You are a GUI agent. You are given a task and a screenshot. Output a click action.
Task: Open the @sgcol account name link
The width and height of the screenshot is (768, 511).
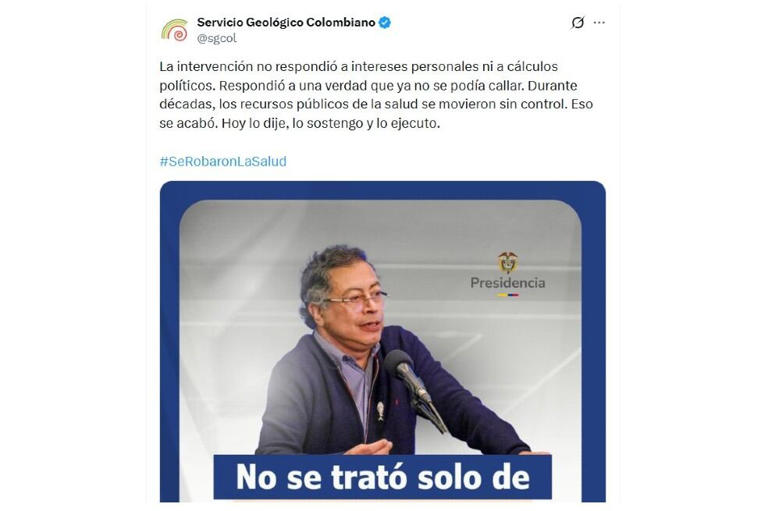tap(217, 39)
